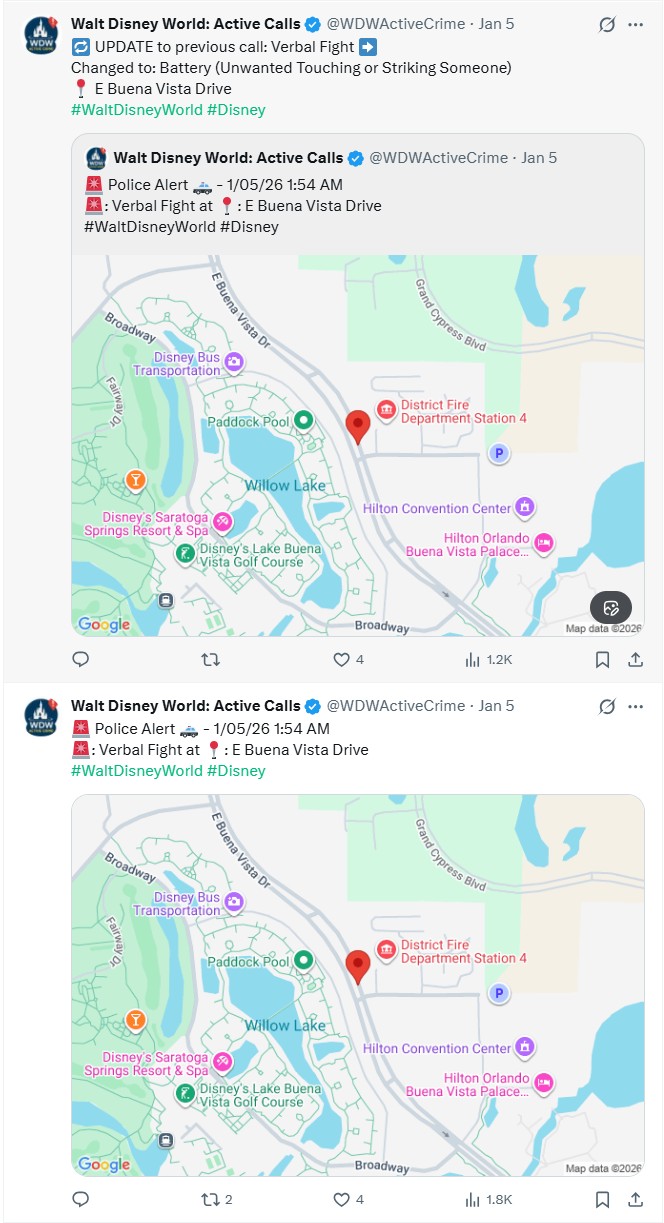Reply to the 1:54 AM Police Alert post
This screenshot has width=664, height=1223.
coord(82,1199)
